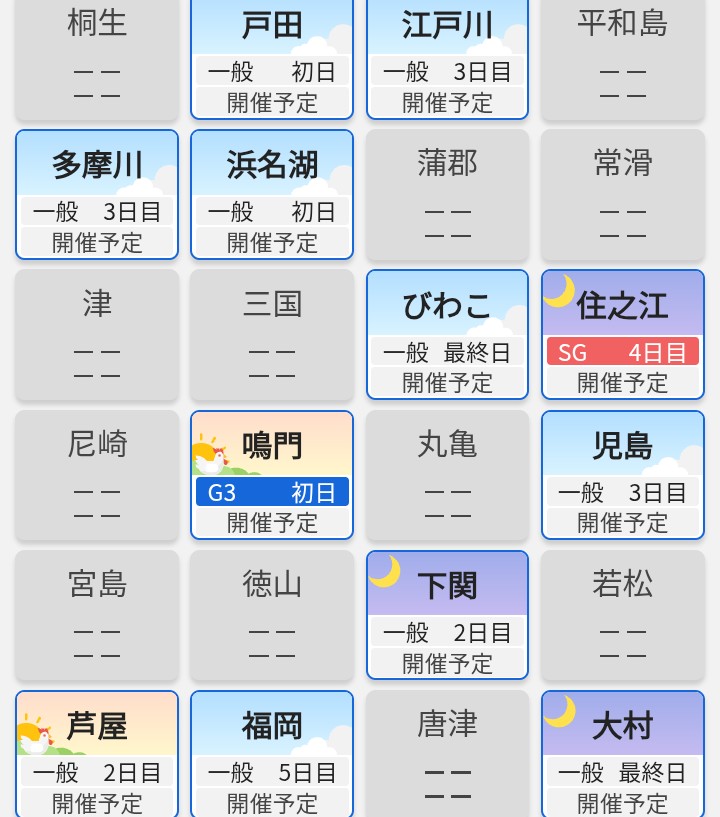
Task: Open 多摩川 race schedule card
Action: [x=97, y=195]
